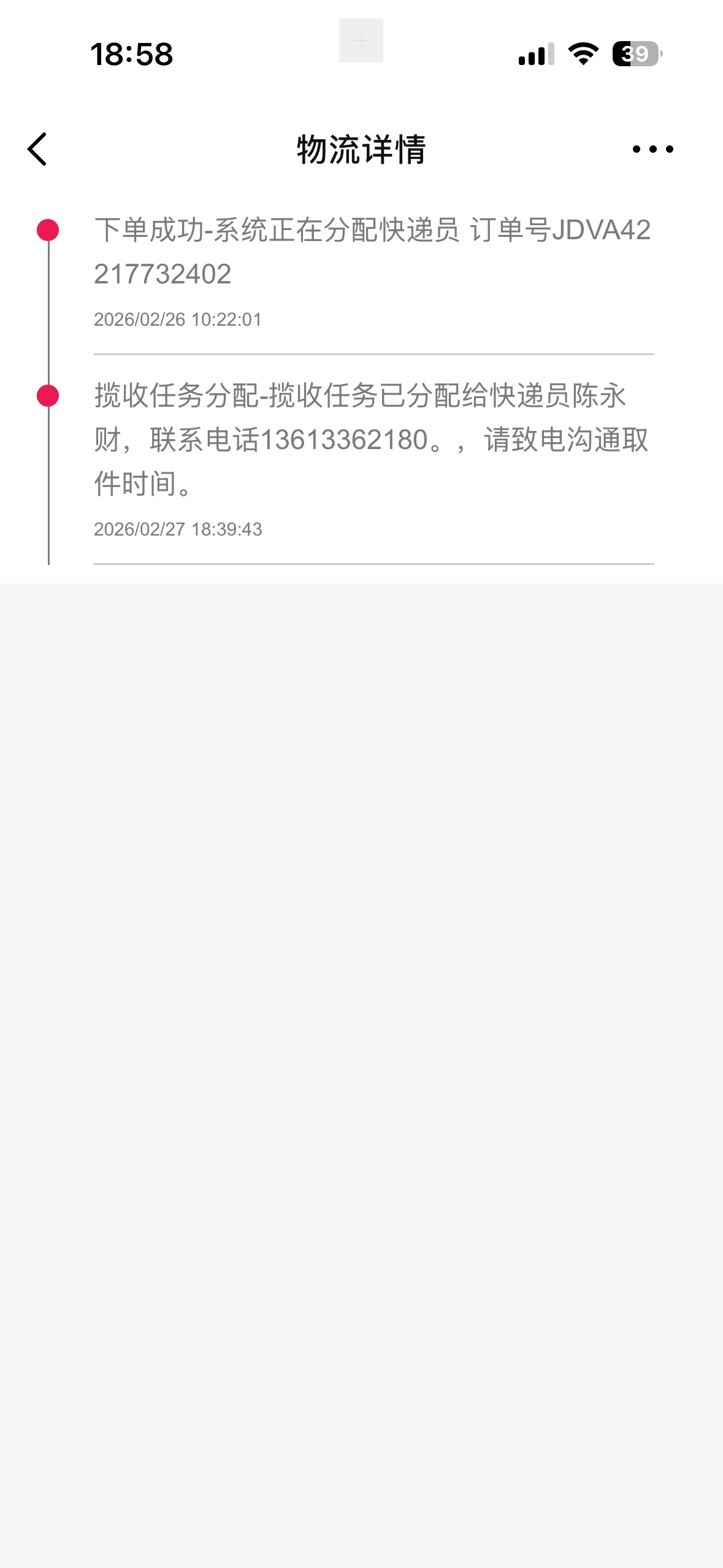Go back from the 物流详情 page
This screenshot has width=723, height=1568.
[x=37, y=149]
